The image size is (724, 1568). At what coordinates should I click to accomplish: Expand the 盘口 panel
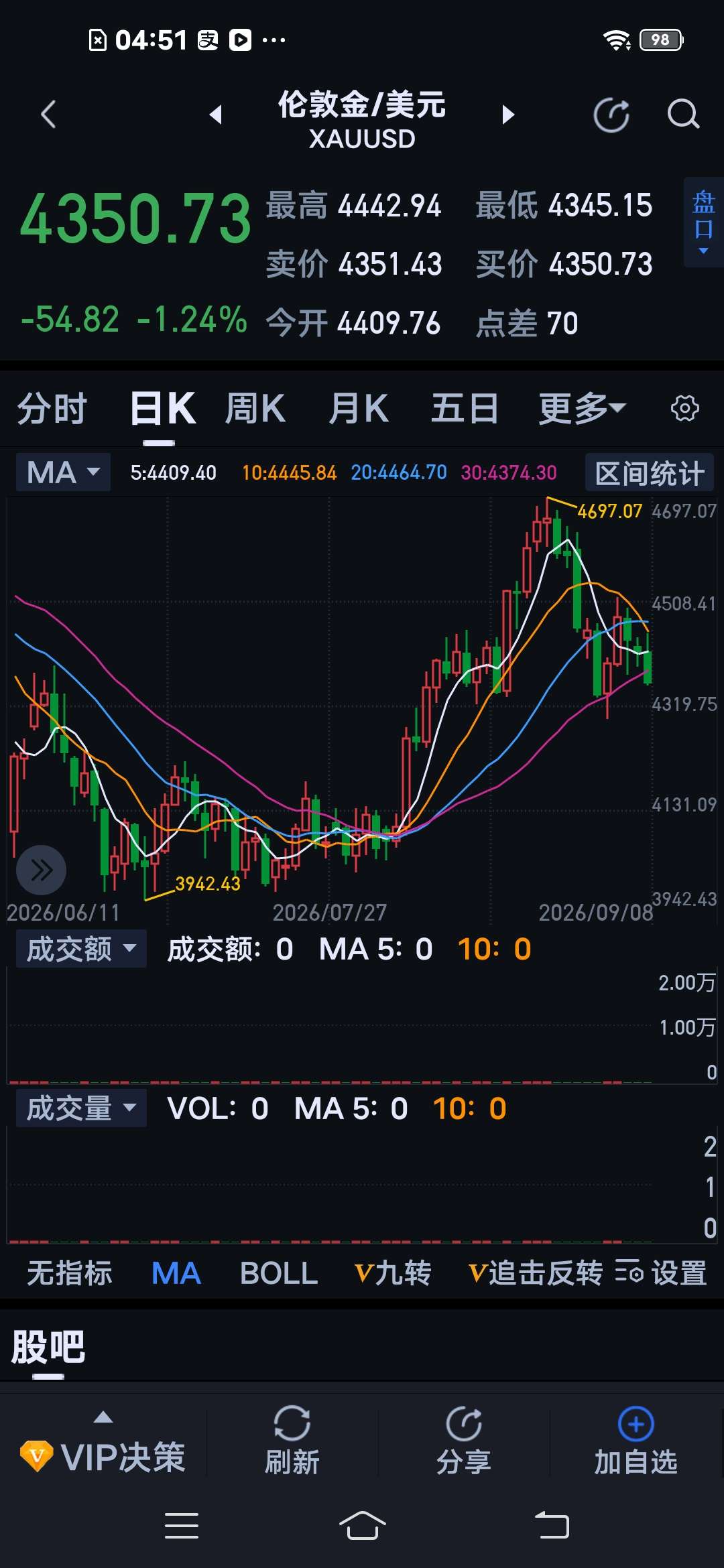click(x=703, y=222)
